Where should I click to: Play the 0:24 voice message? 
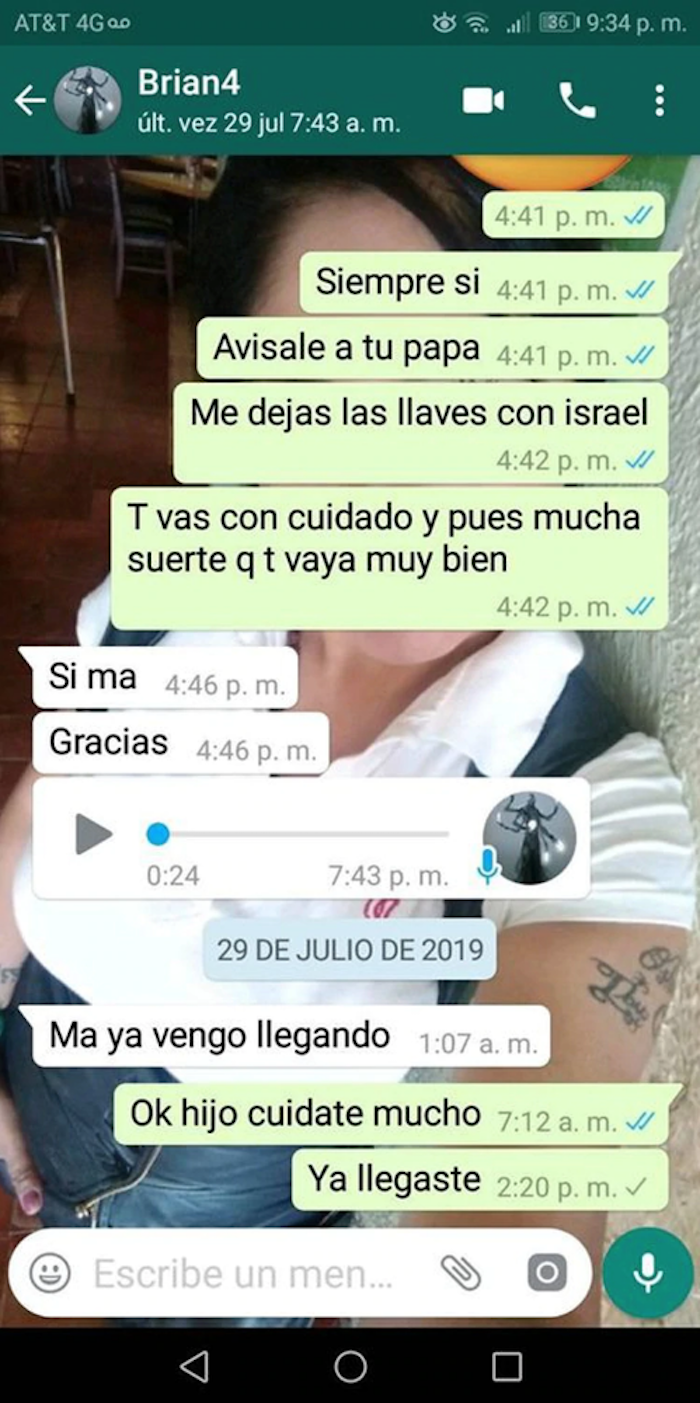tap(93, 833)
